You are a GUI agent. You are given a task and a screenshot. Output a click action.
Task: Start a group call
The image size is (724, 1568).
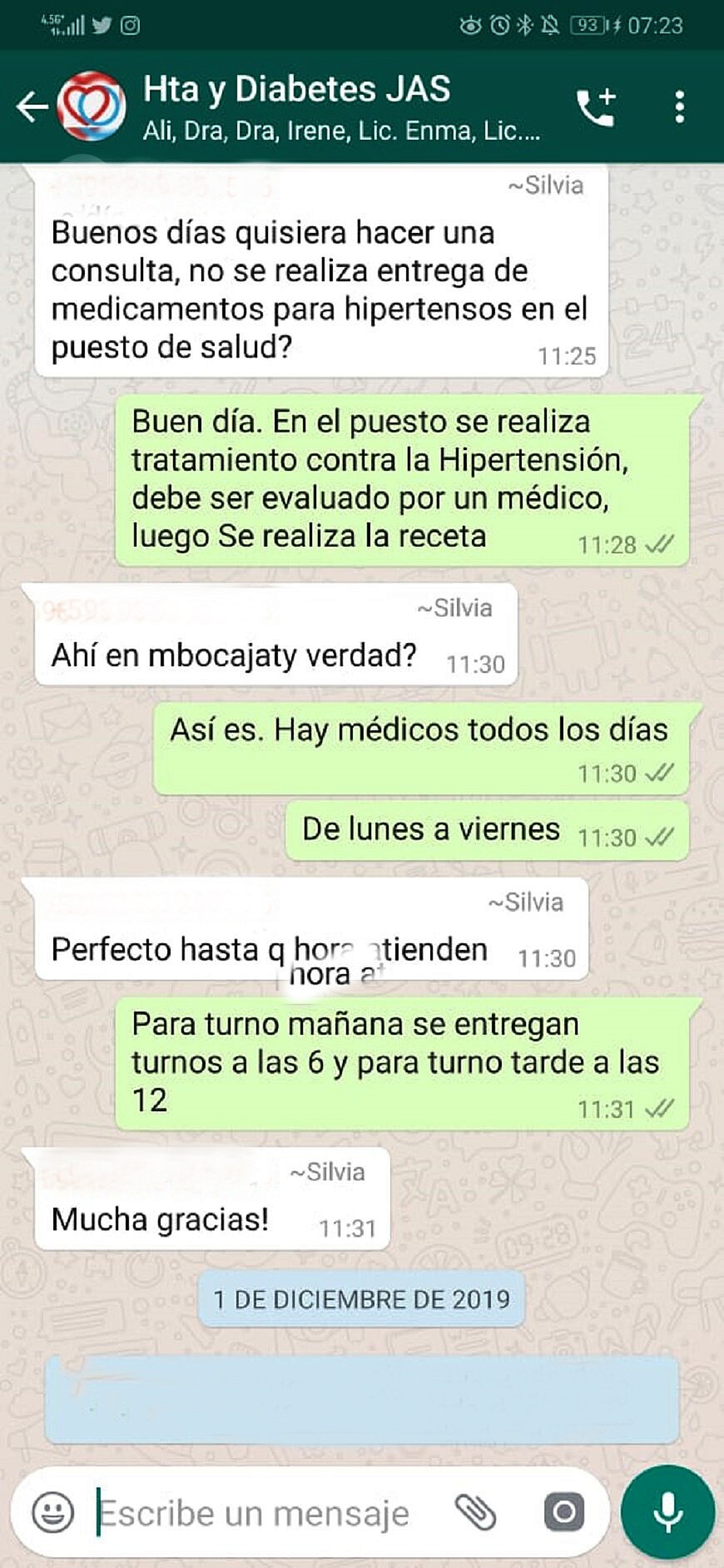(x=596, y=107)
